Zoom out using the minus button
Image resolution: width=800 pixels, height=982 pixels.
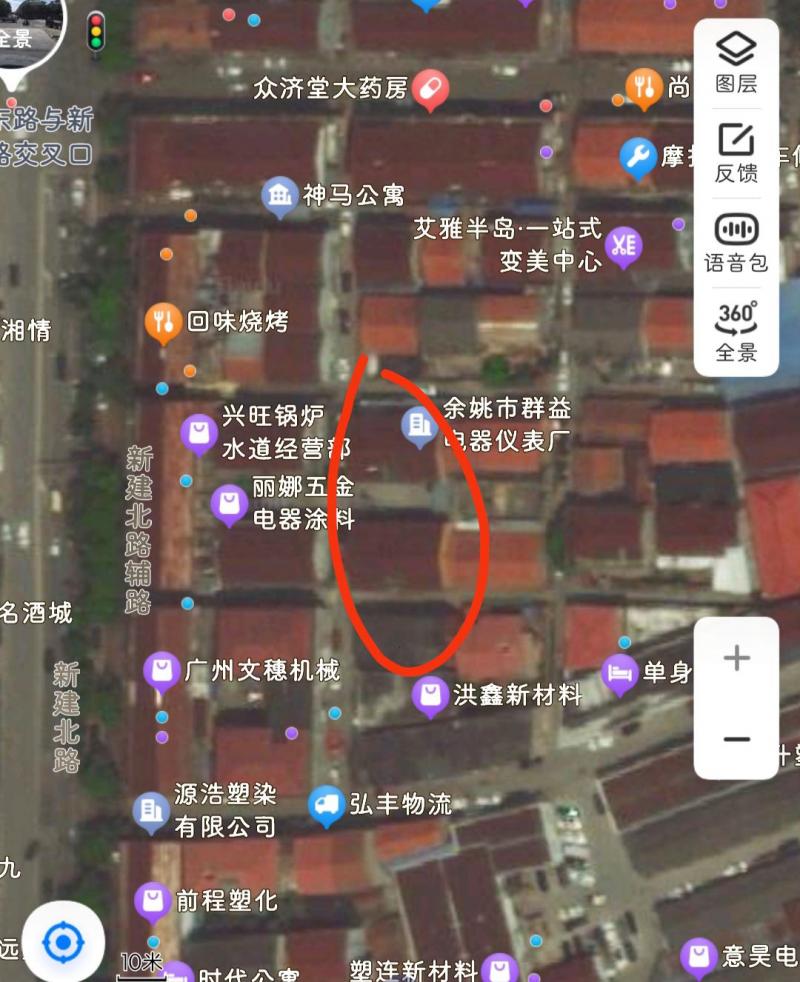(736, 738)
